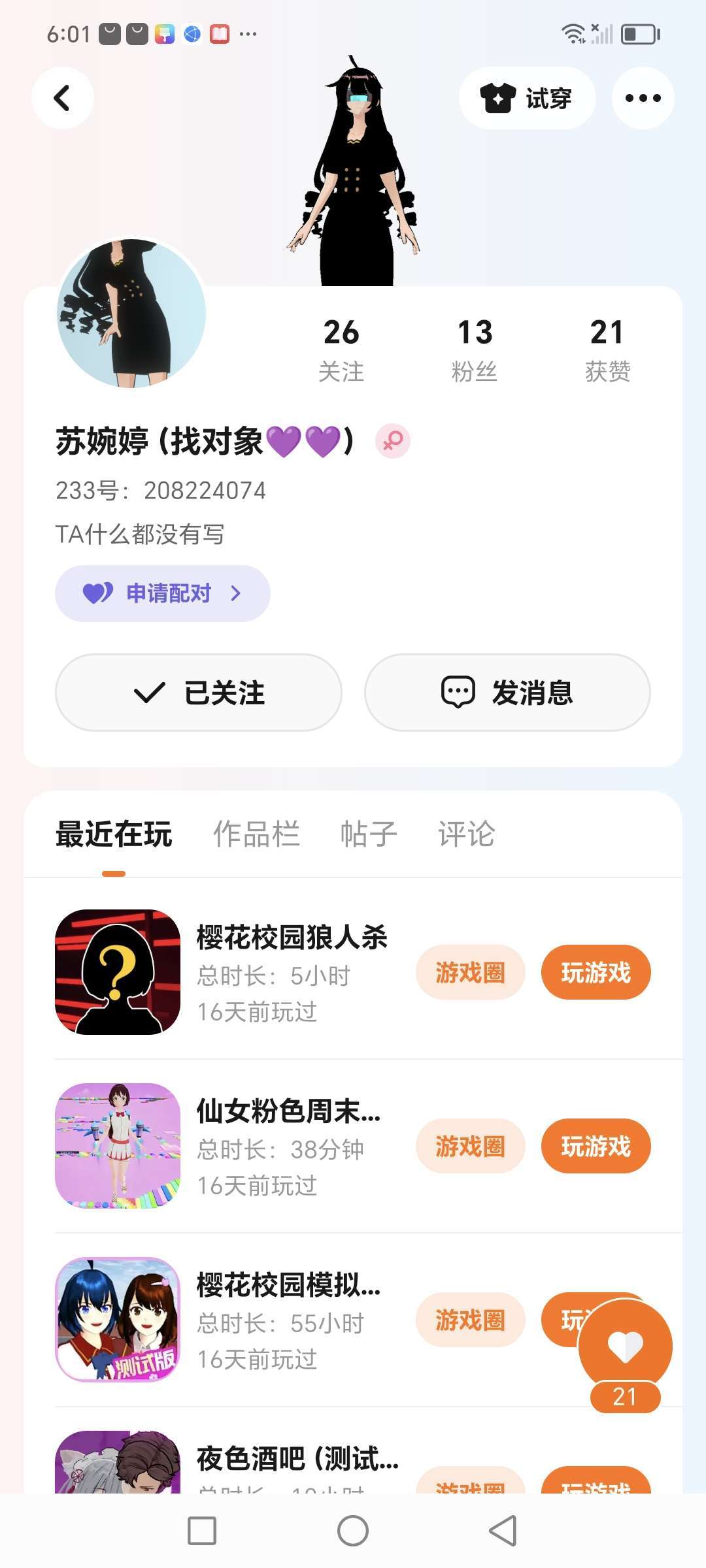706x1568 pixels.
Task: Select the 最近在玩 tab
Action: [x=114, y=834]
